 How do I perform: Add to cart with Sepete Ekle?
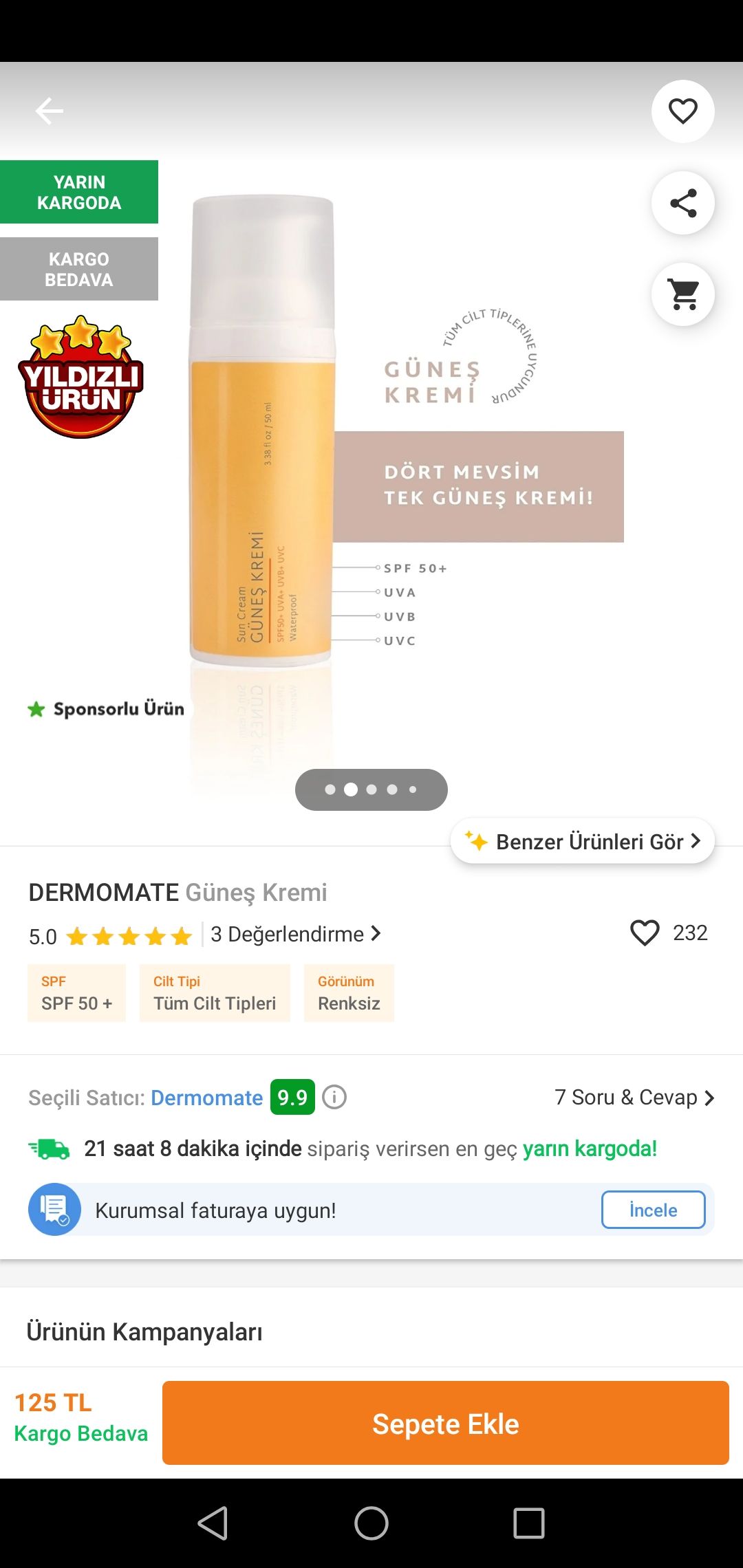(445, 1423)
